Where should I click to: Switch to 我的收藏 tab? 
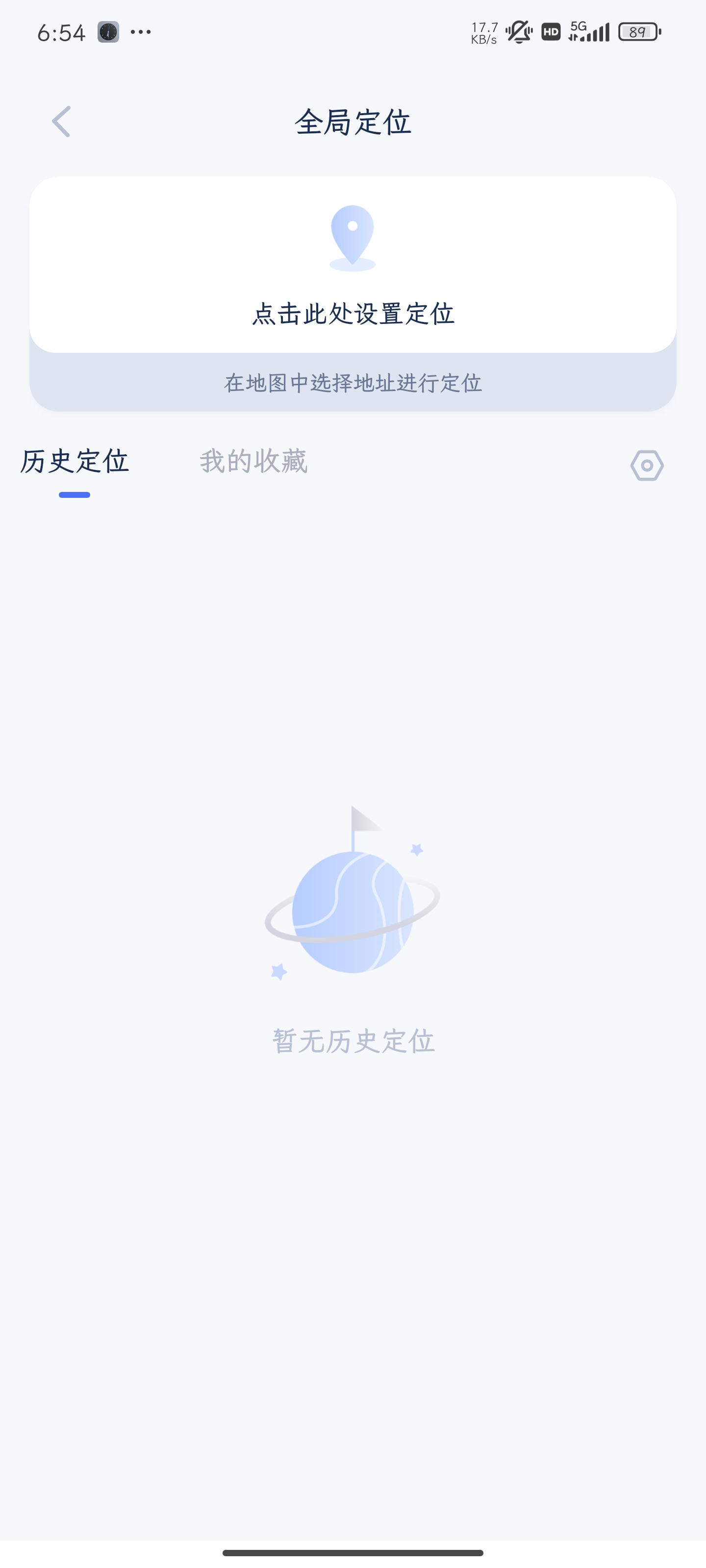point(253,462)
